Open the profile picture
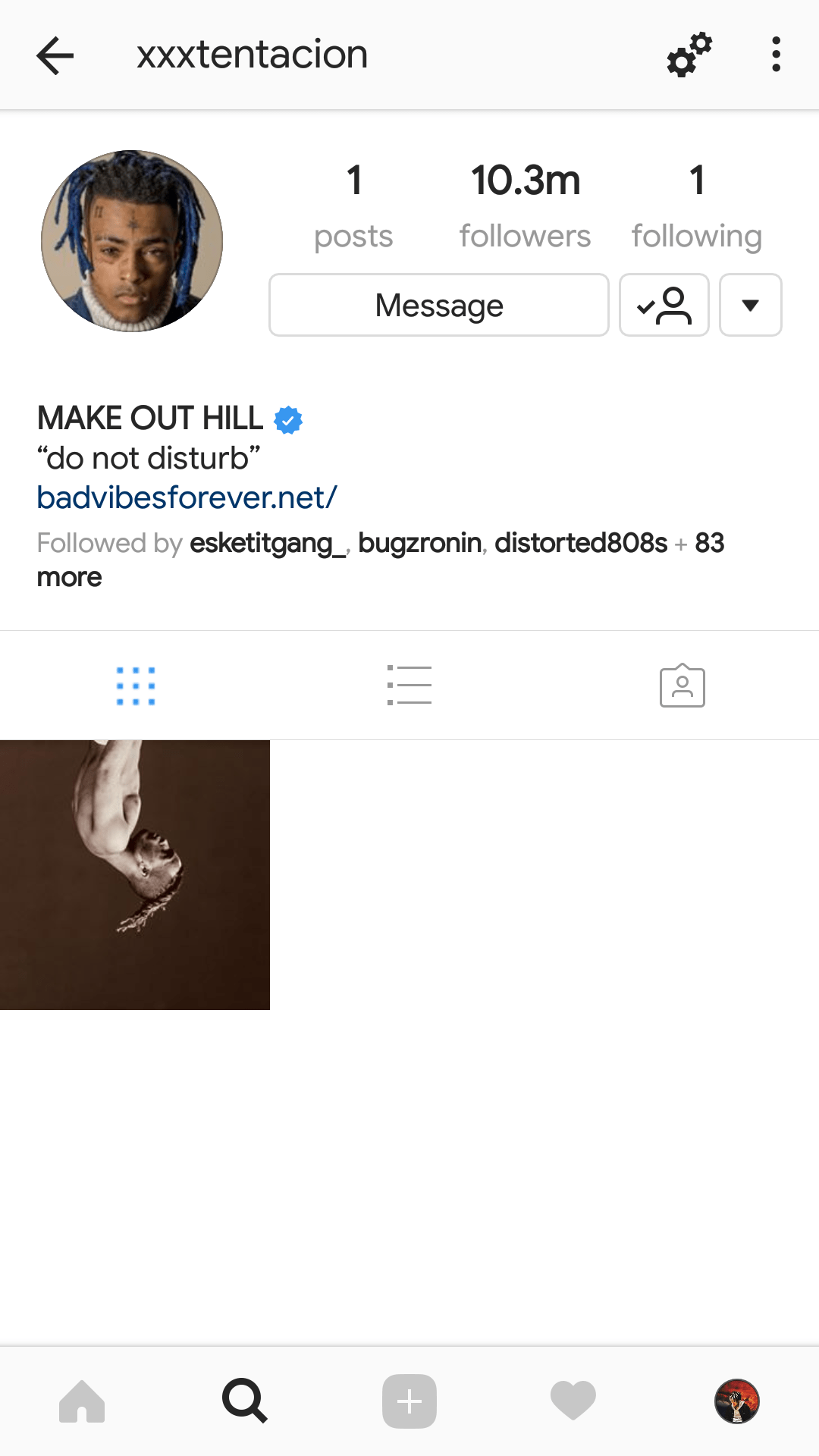819x1456 pixels. [132, 241]
